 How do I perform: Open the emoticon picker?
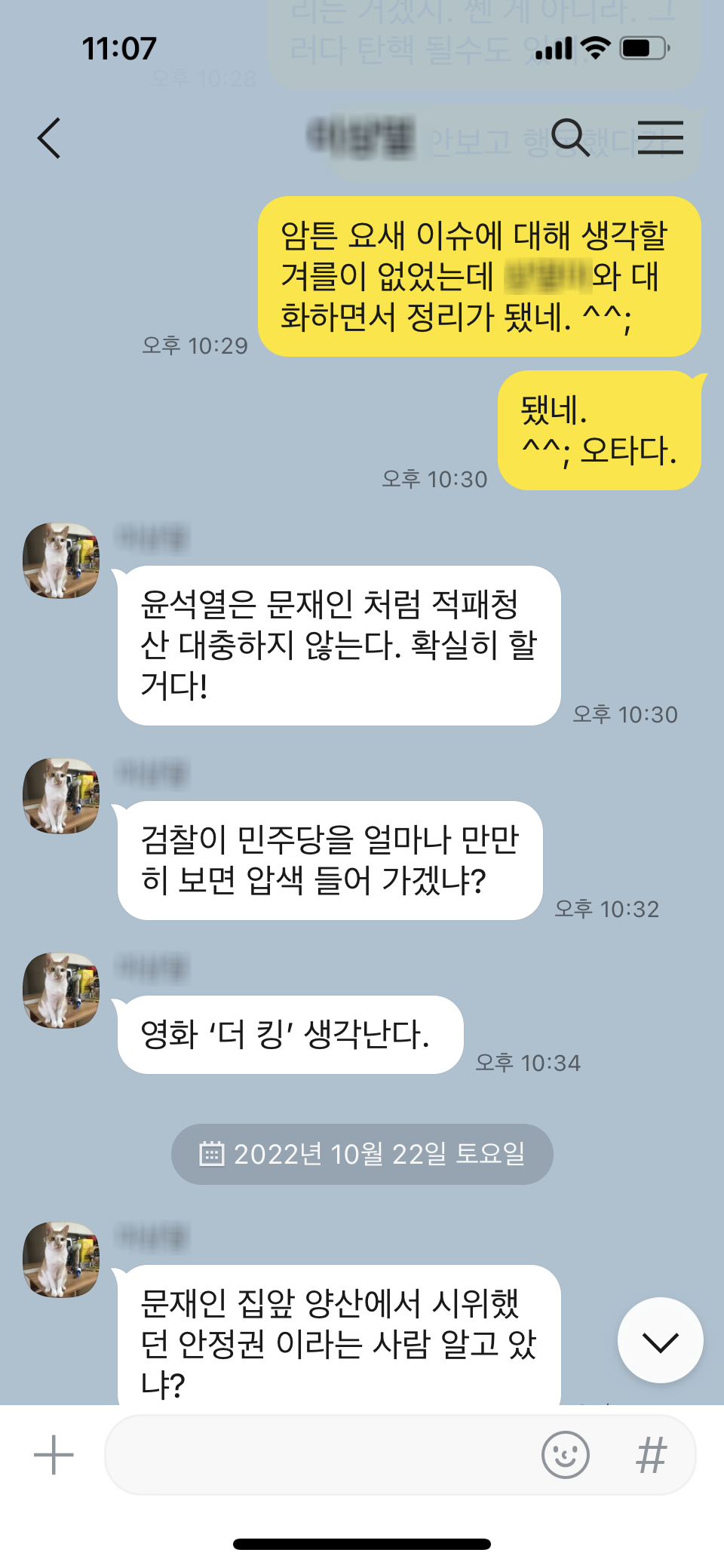(x=565, y=1455)
